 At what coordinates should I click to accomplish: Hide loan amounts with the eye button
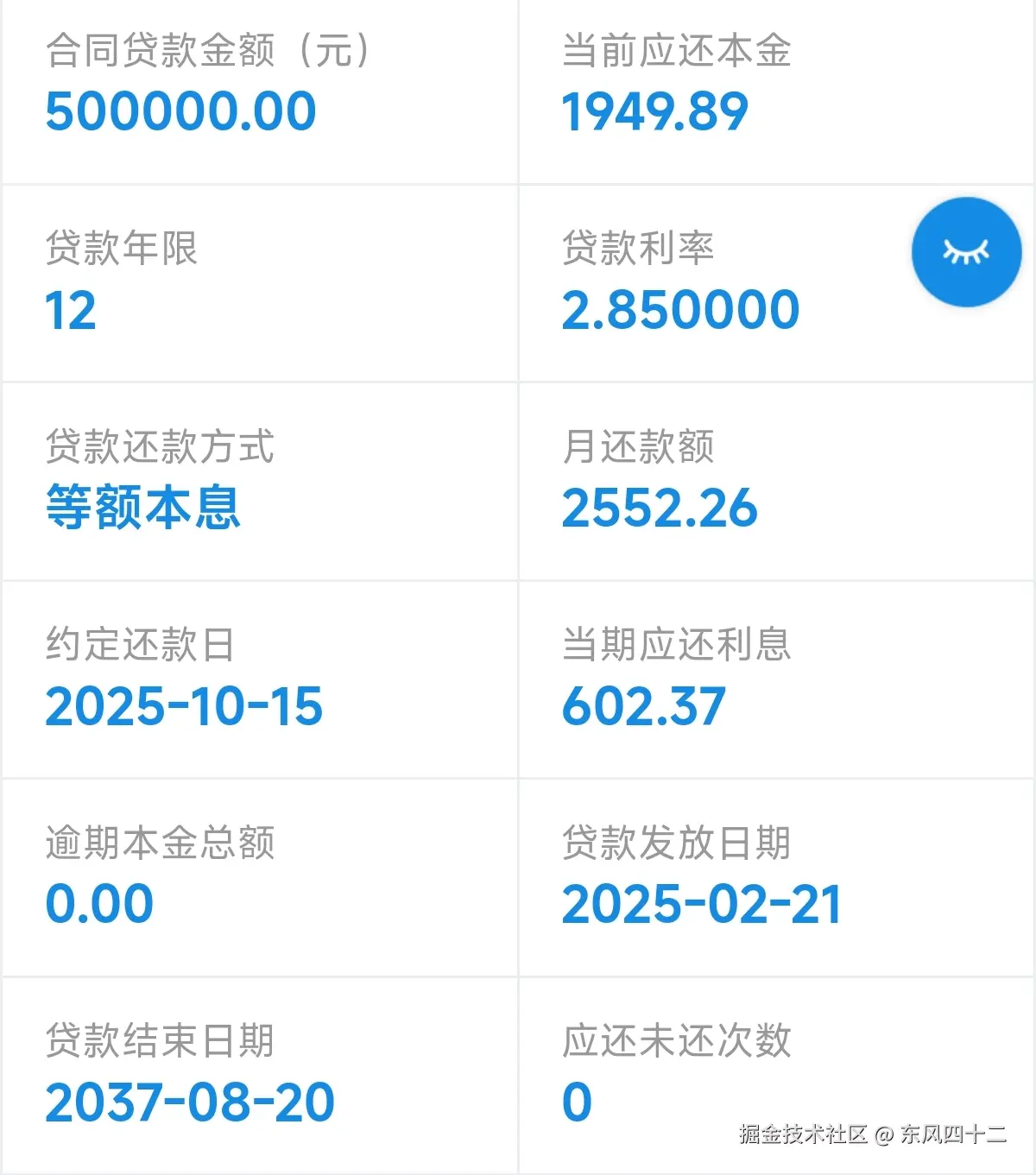(966, 252)
